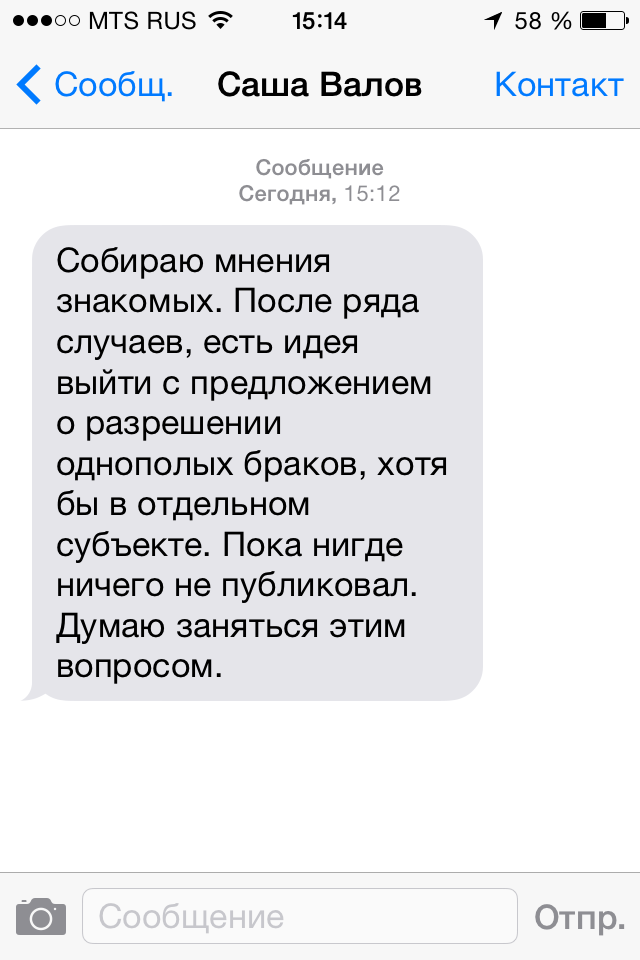The image size is (640, 960).
Task: Open Контакт details for Саша Валов
Action: (558, 85)
